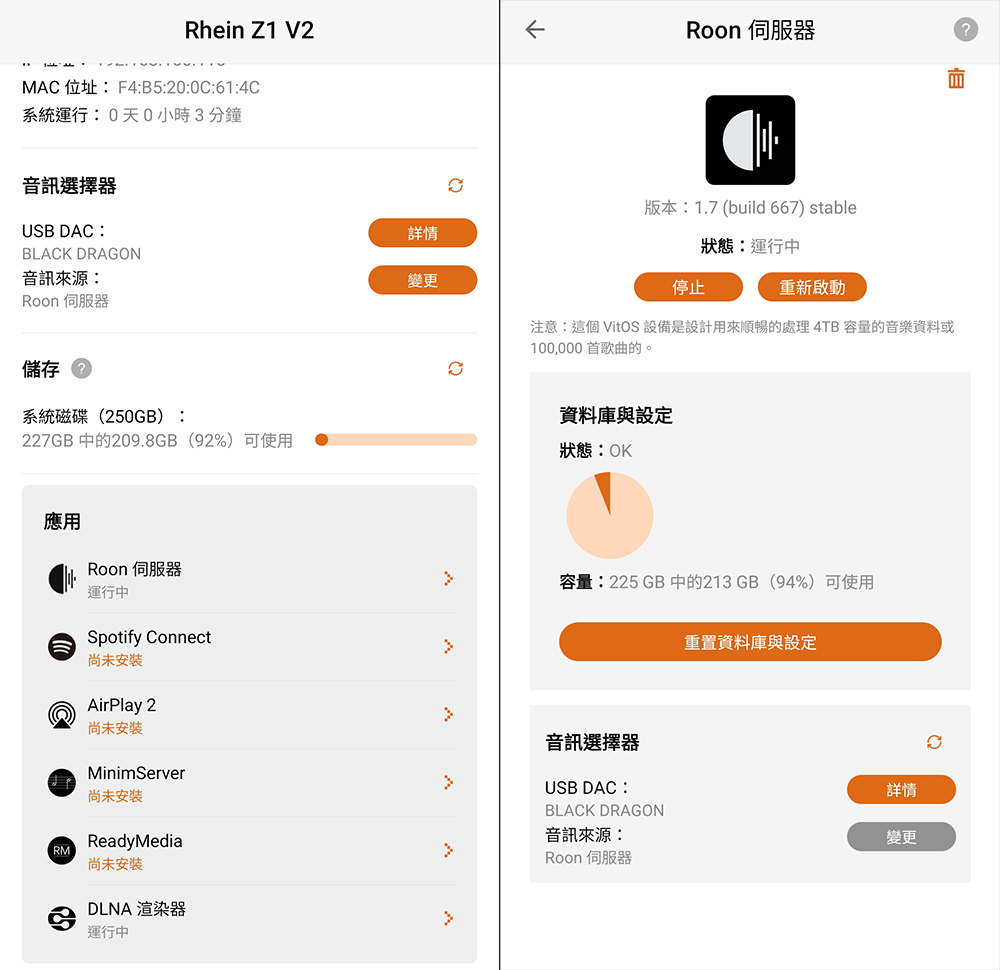
Task: Restart the server with 重新啟動
Action: [812, 287]
